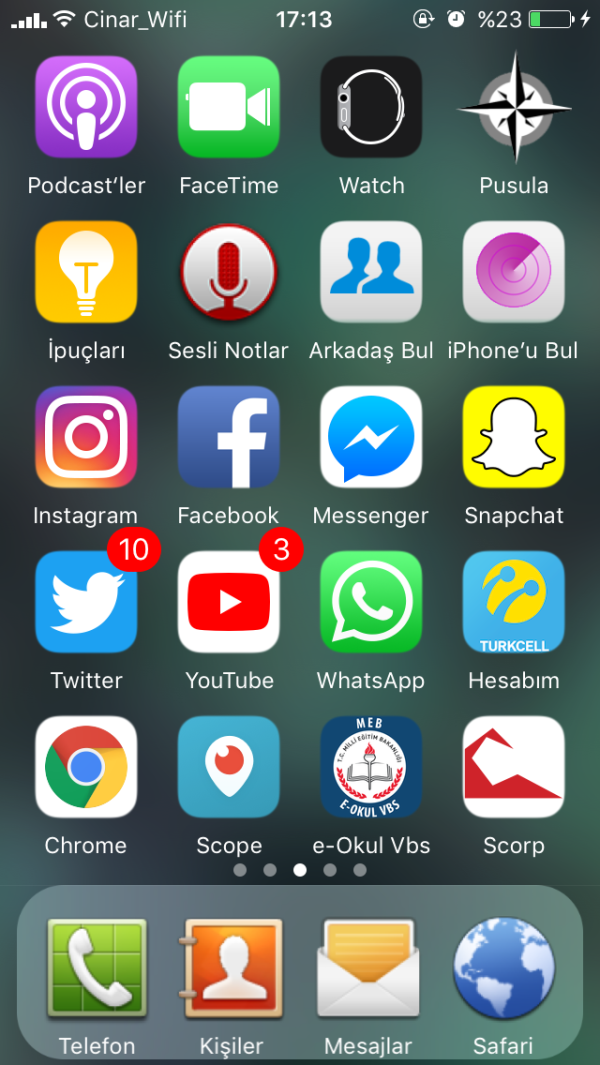Screen dimensions: 600x1065
Task: Launch WhatsApp
Action: (x=371, y=602)
